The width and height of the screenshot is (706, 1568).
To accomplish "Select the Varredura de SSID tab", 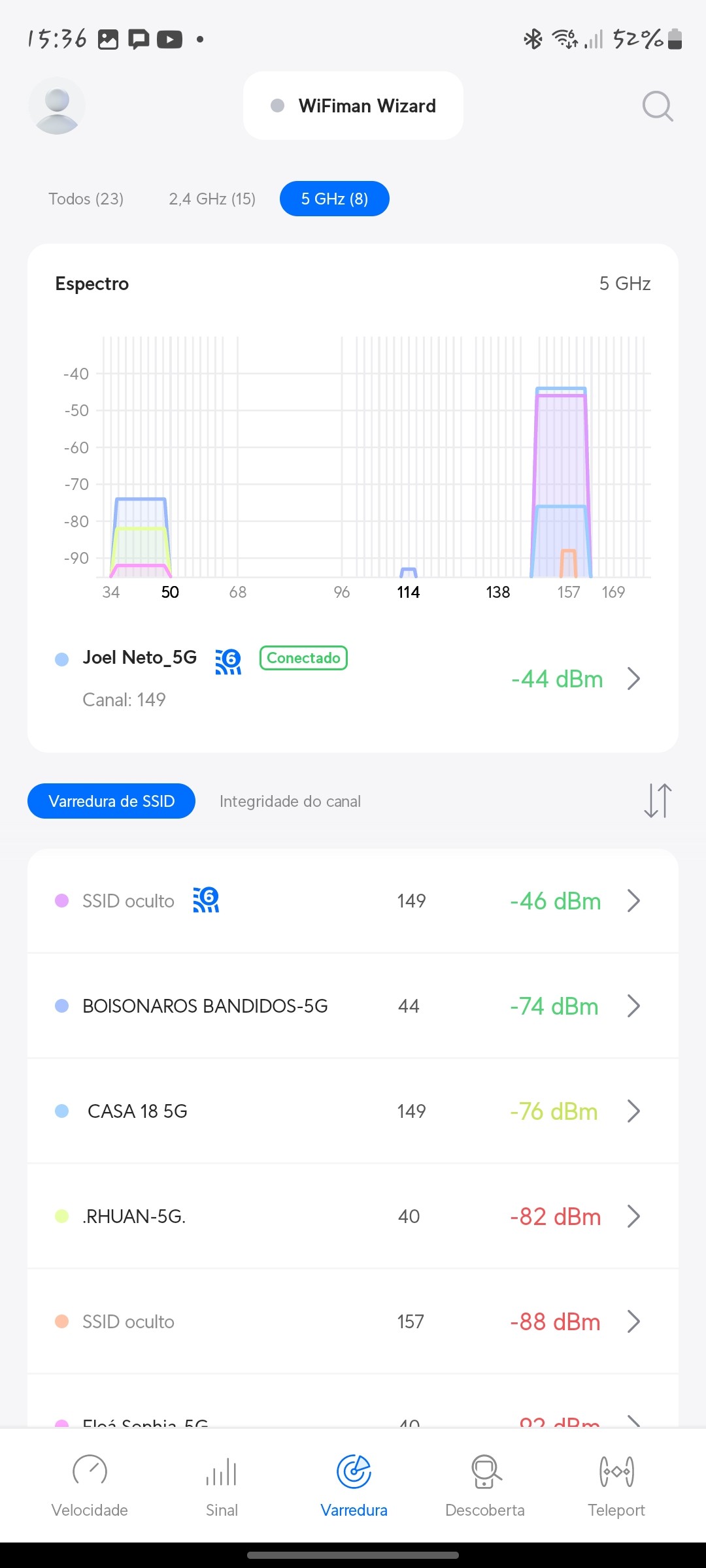I will point(111,801).
